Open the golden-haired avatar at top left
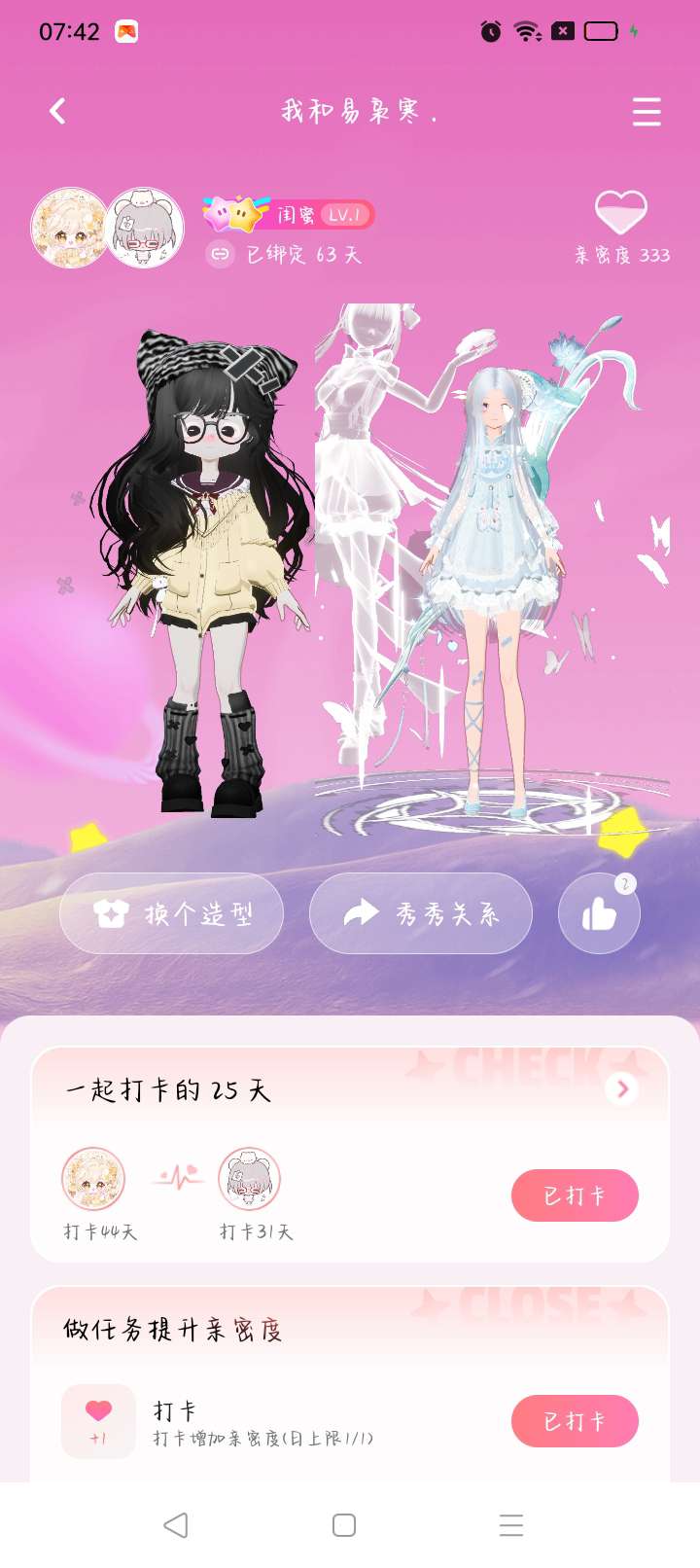The image size is (700, 1568). (x=70, y=228)
